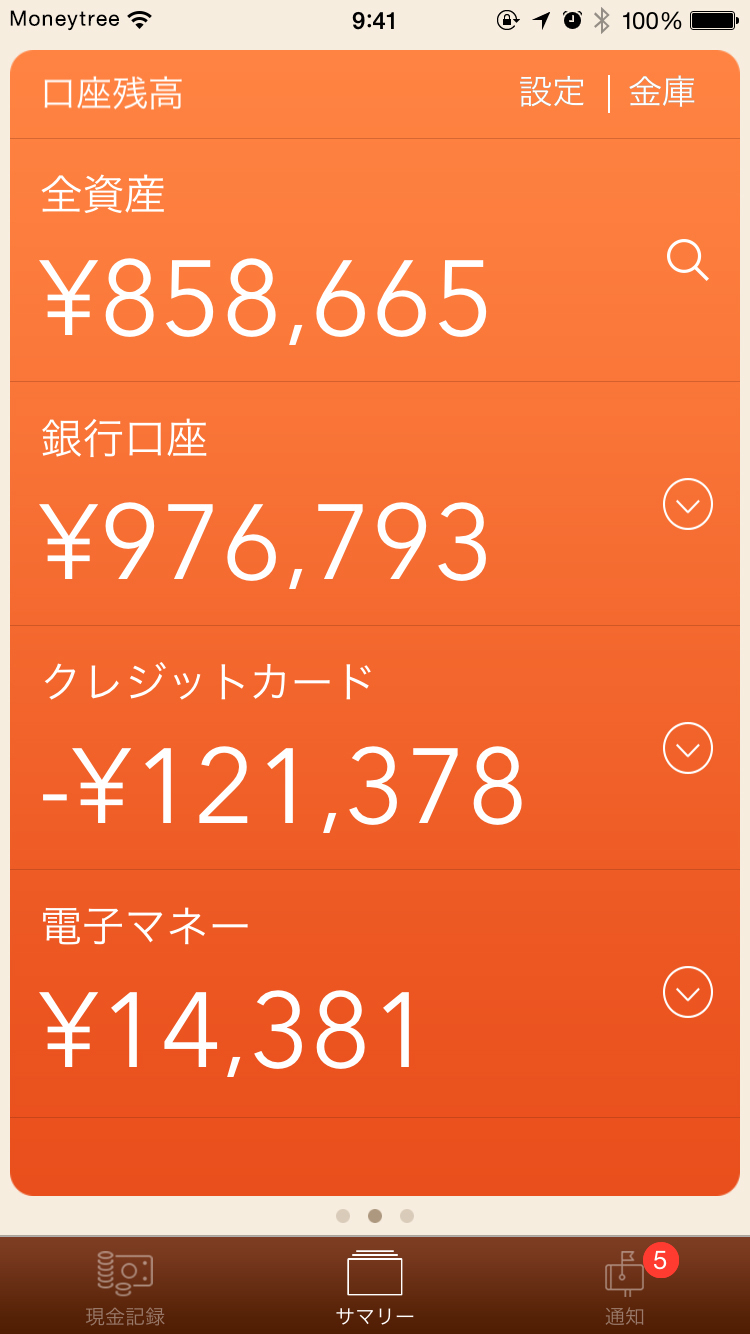Tap the page indicator dots
This screenshot has width=750, height=1334.
[x=375, y=1216]
